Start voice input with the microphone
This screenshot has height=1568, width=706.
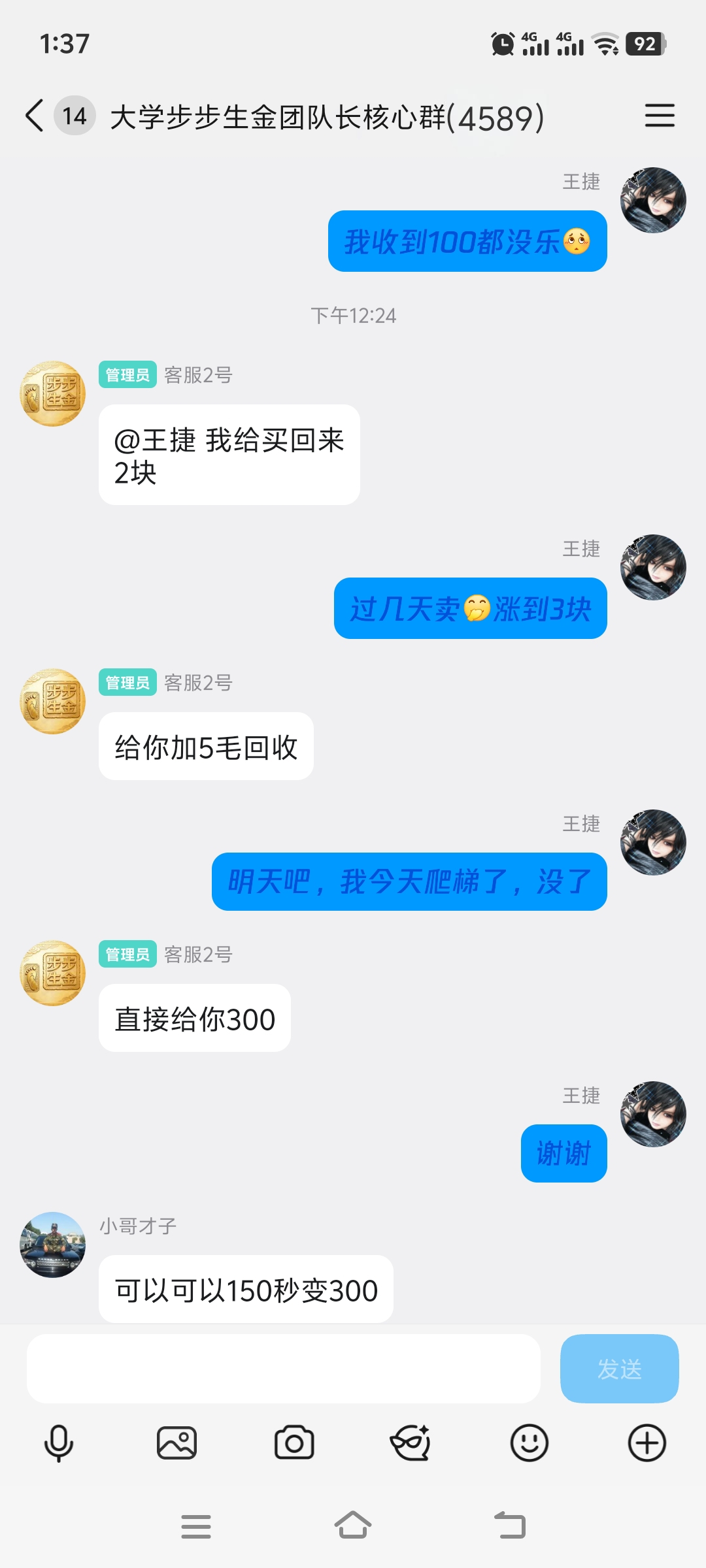tap(59, 1443)
